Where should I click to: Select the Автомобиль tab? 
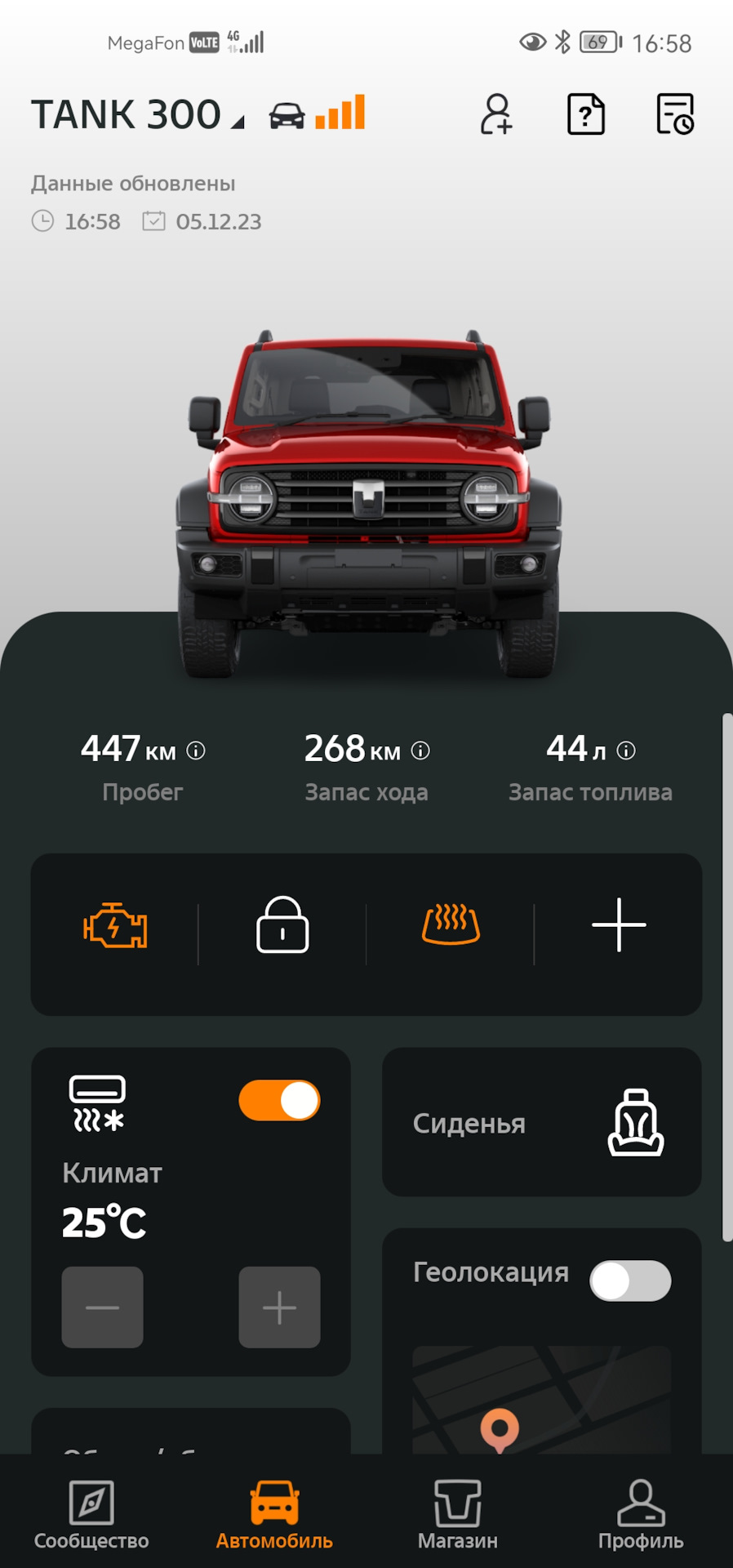pos(274,1515)
